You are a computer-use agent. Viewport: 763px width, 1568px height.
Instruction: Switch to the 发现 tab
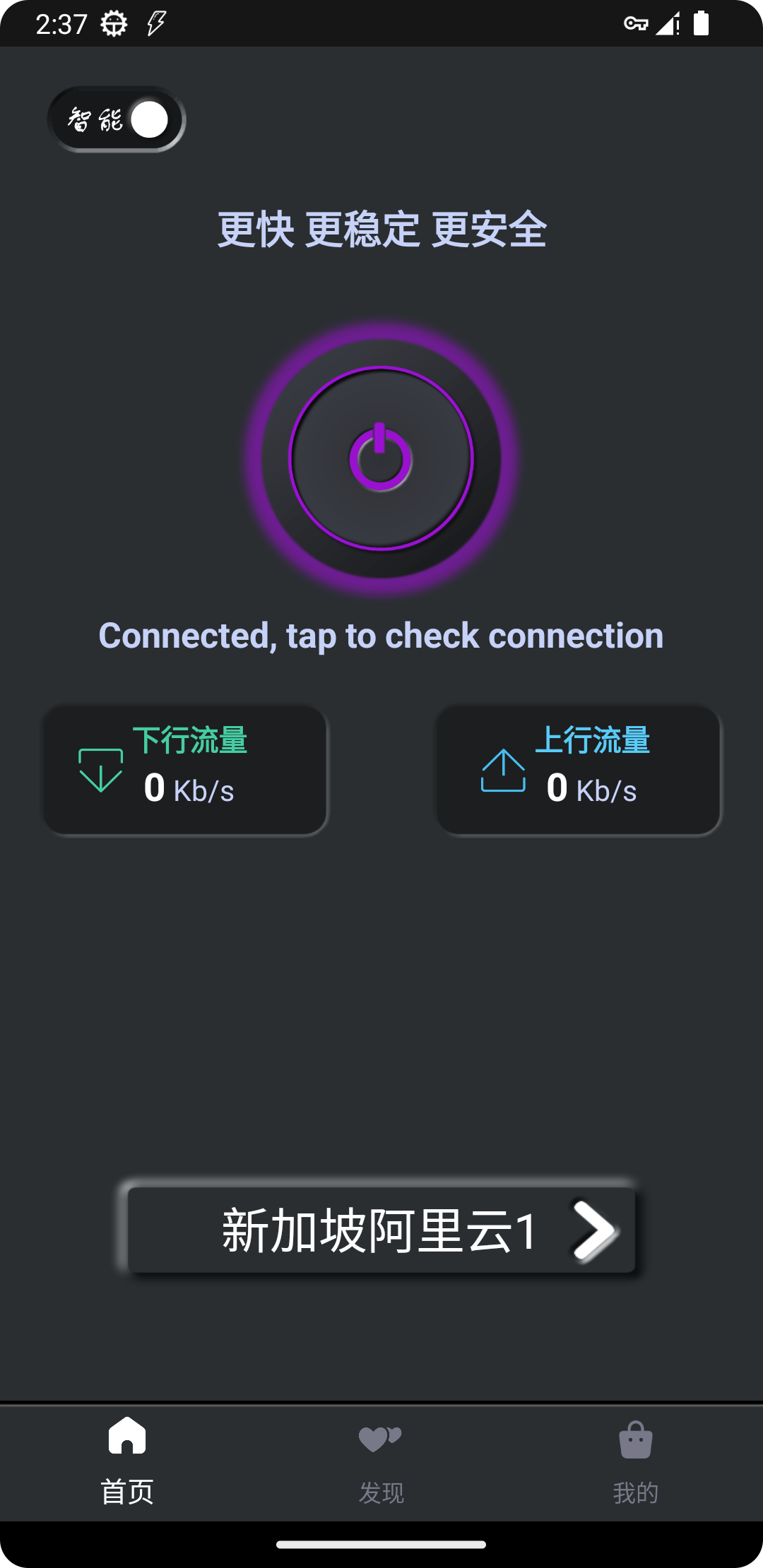coord(381,1463)
